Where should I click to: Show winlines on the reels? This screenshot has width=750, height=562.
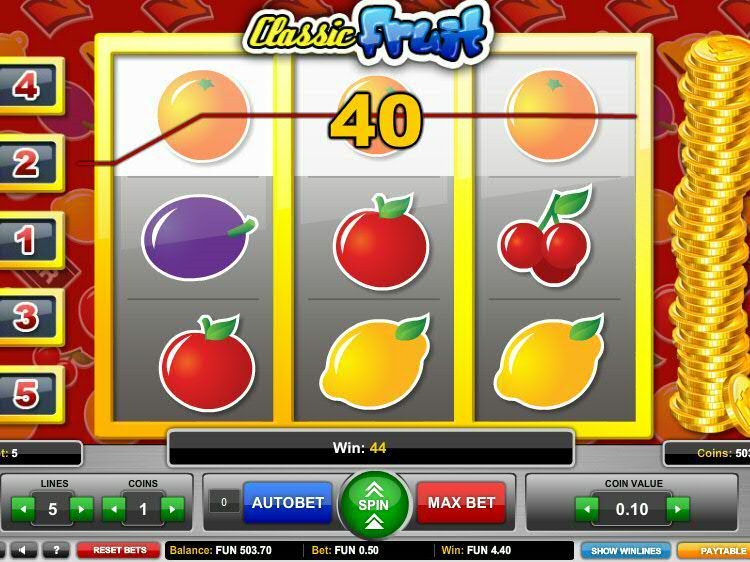click(625, 551)
